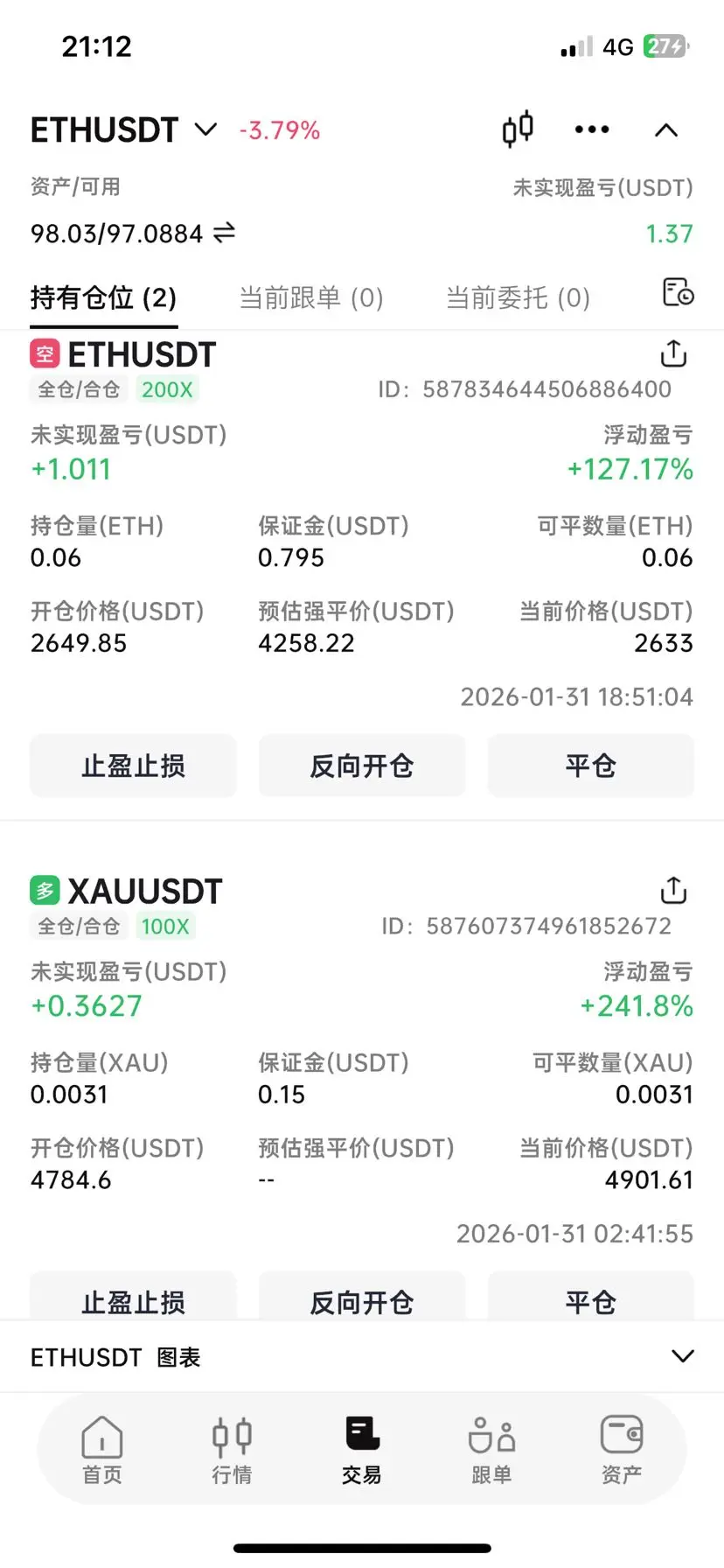Viewport: 724px width, 1568px height.
Task: Tap 反向开仓 on ETHUSDT position
Action: tap(362, 766)
